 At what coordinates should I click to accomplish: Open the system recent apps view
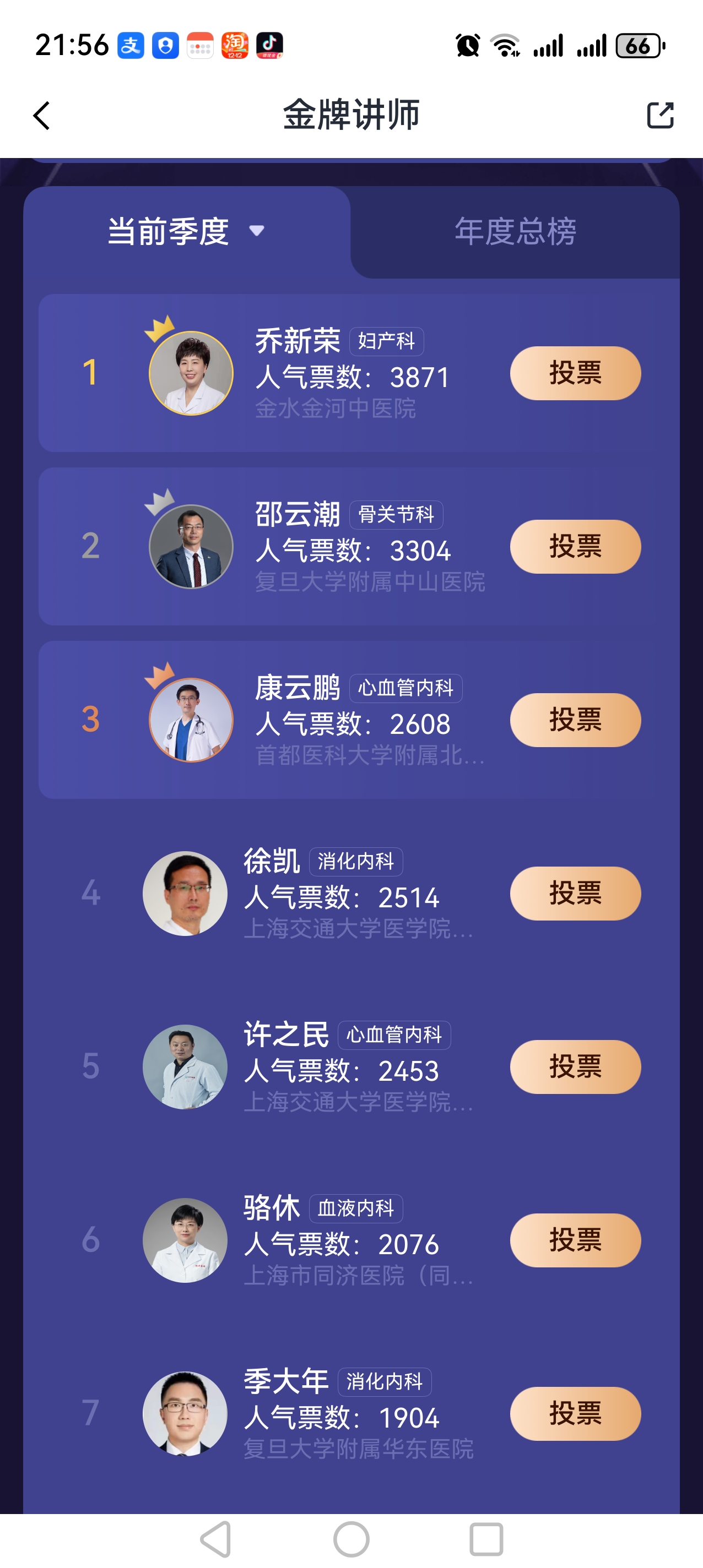click(x=486, y=1540)
